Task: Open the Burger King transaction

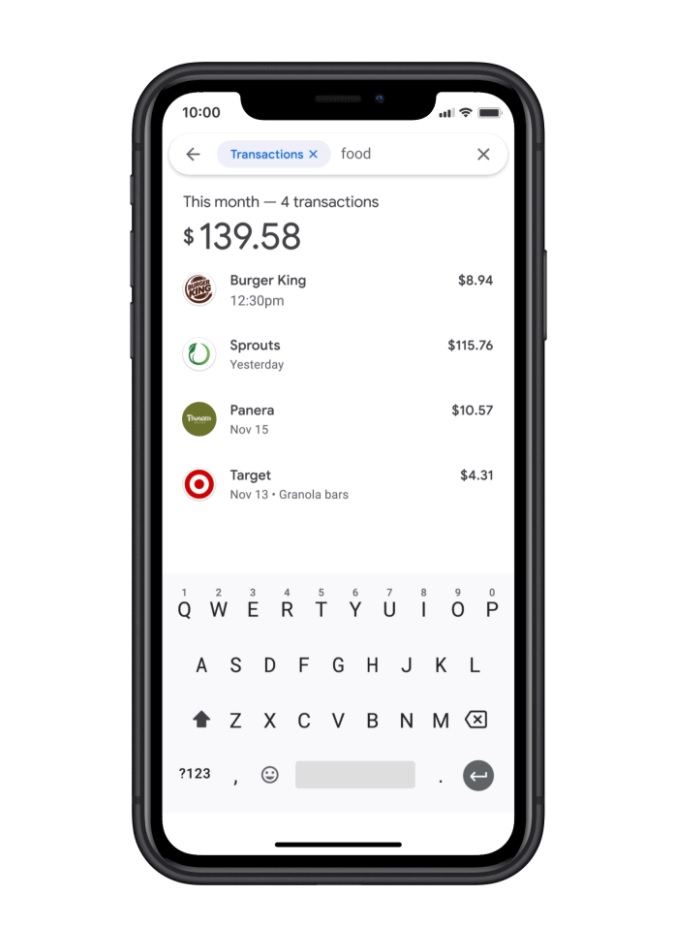Action: pyautogui.click(x=337, y=290)
